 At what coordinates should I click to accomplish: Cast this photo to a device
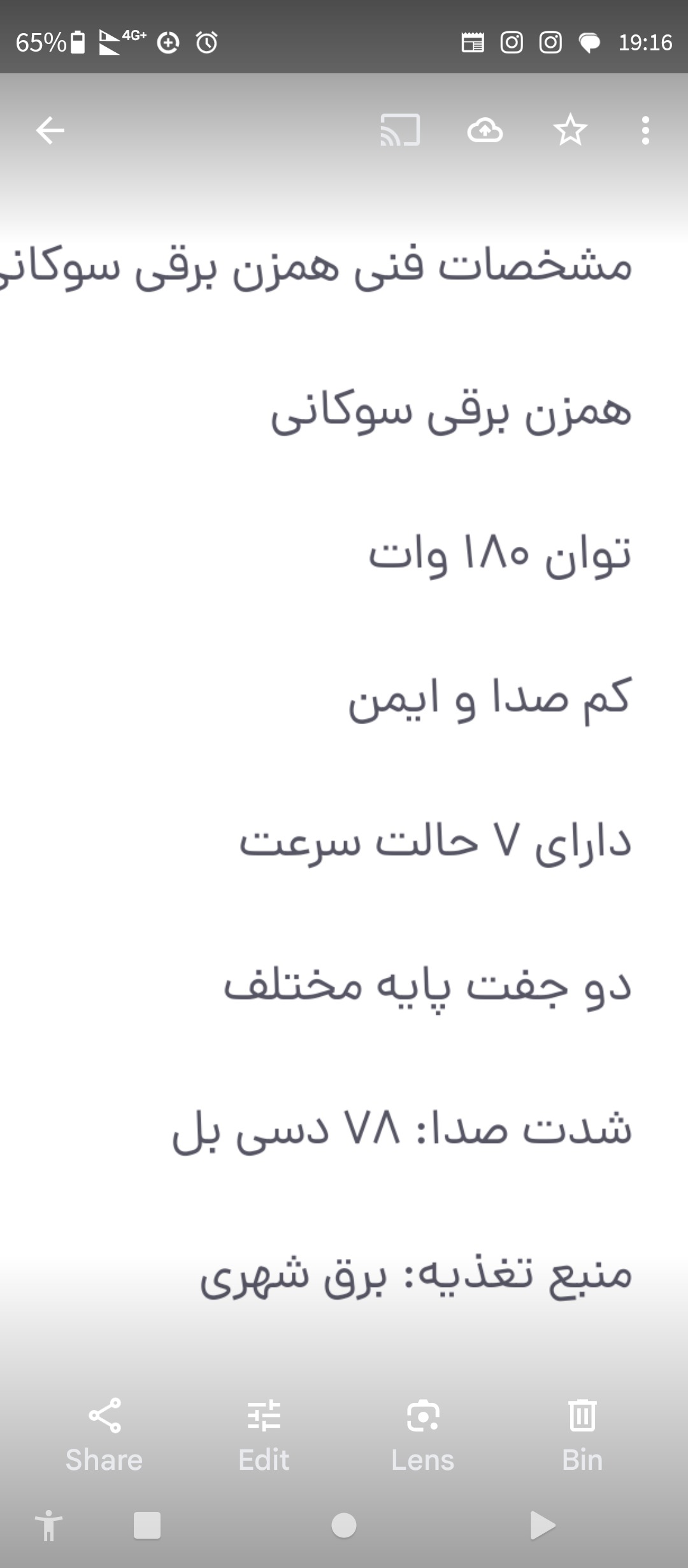(x=400, y=131)
